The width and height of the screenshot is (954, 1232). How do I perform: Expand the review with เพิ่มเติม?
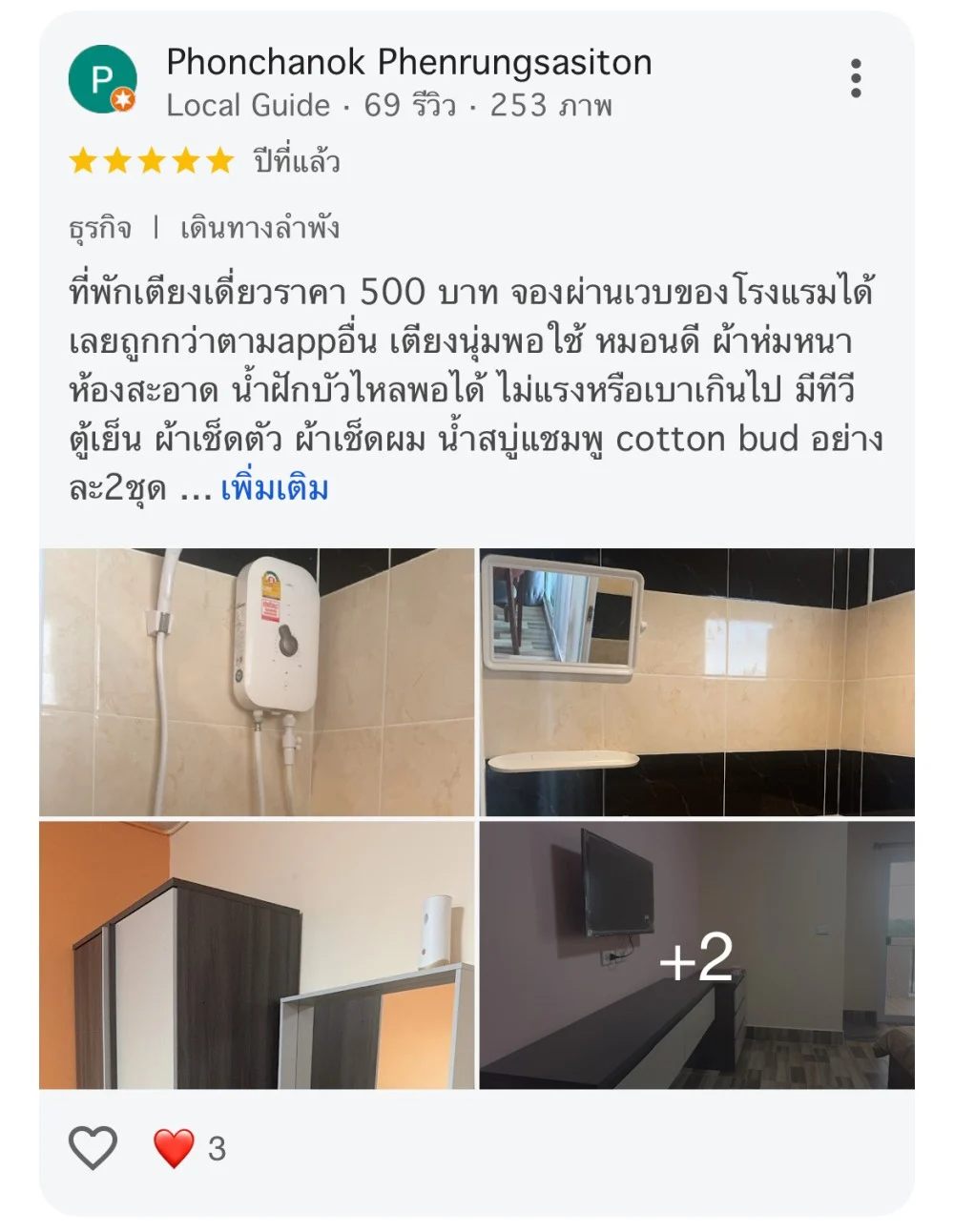click(x=275, y=489)
